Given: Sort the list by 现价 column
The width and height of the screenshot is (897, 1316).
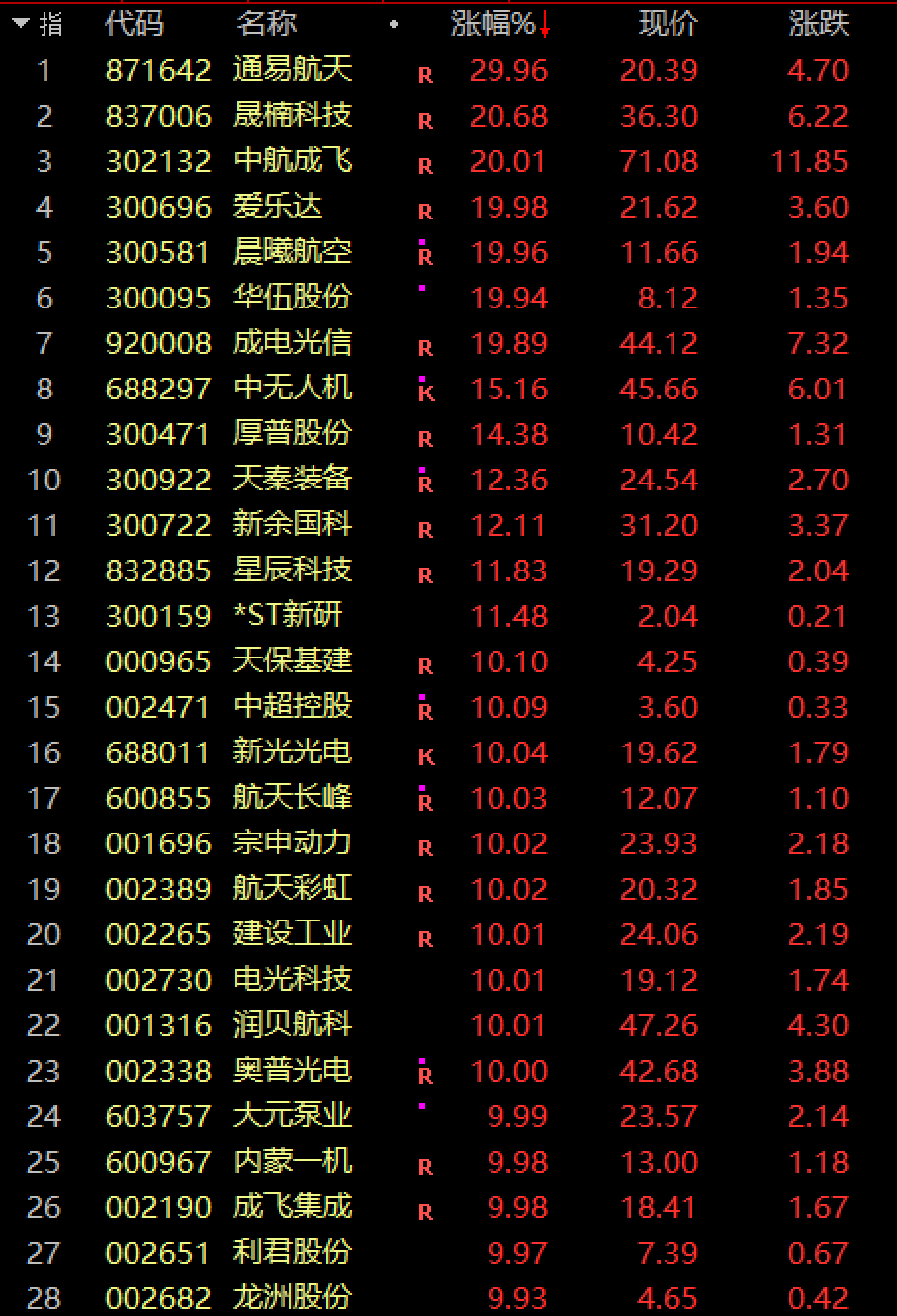Looking at the screenshot, I should (x=668, y=24).
